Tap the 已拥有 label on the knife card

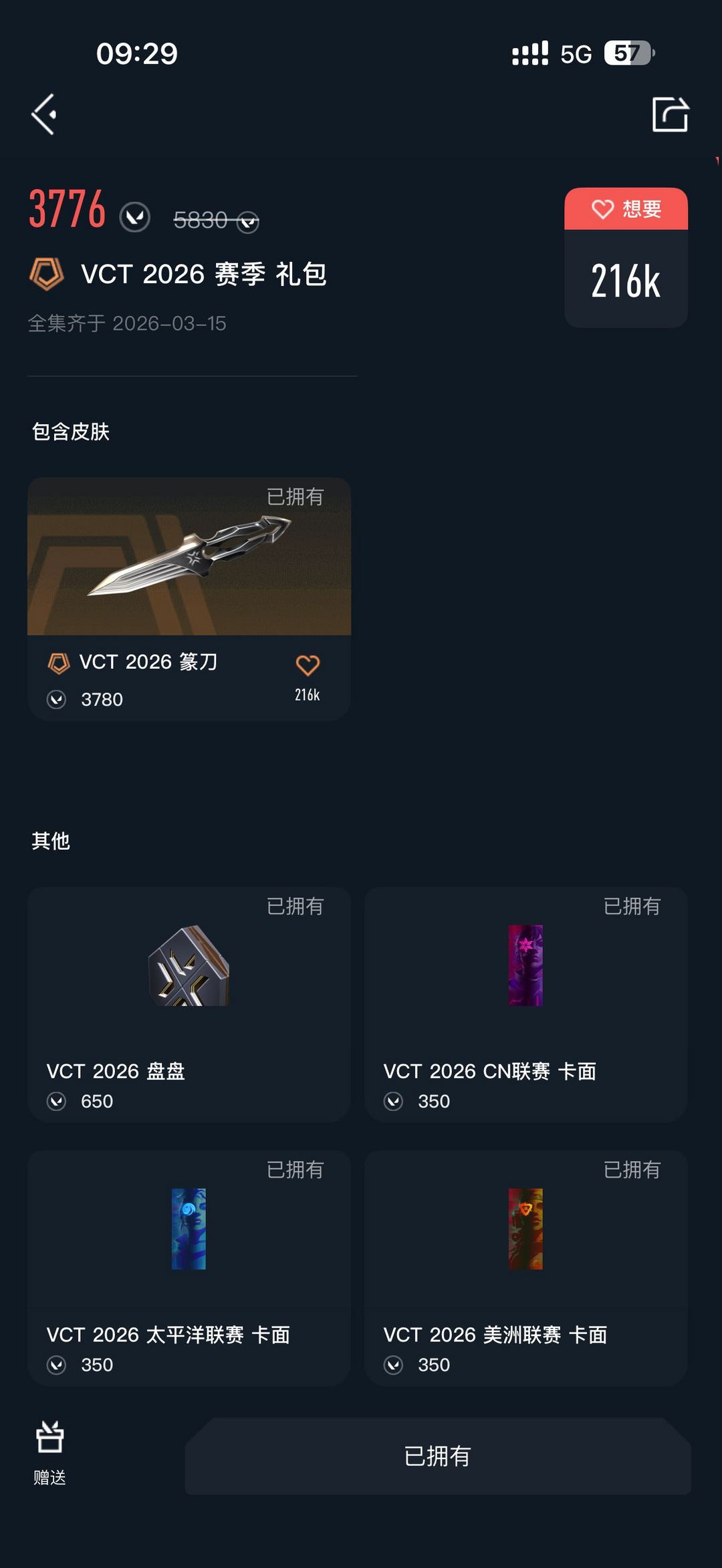pyautogui.click(x=294, y=496)
